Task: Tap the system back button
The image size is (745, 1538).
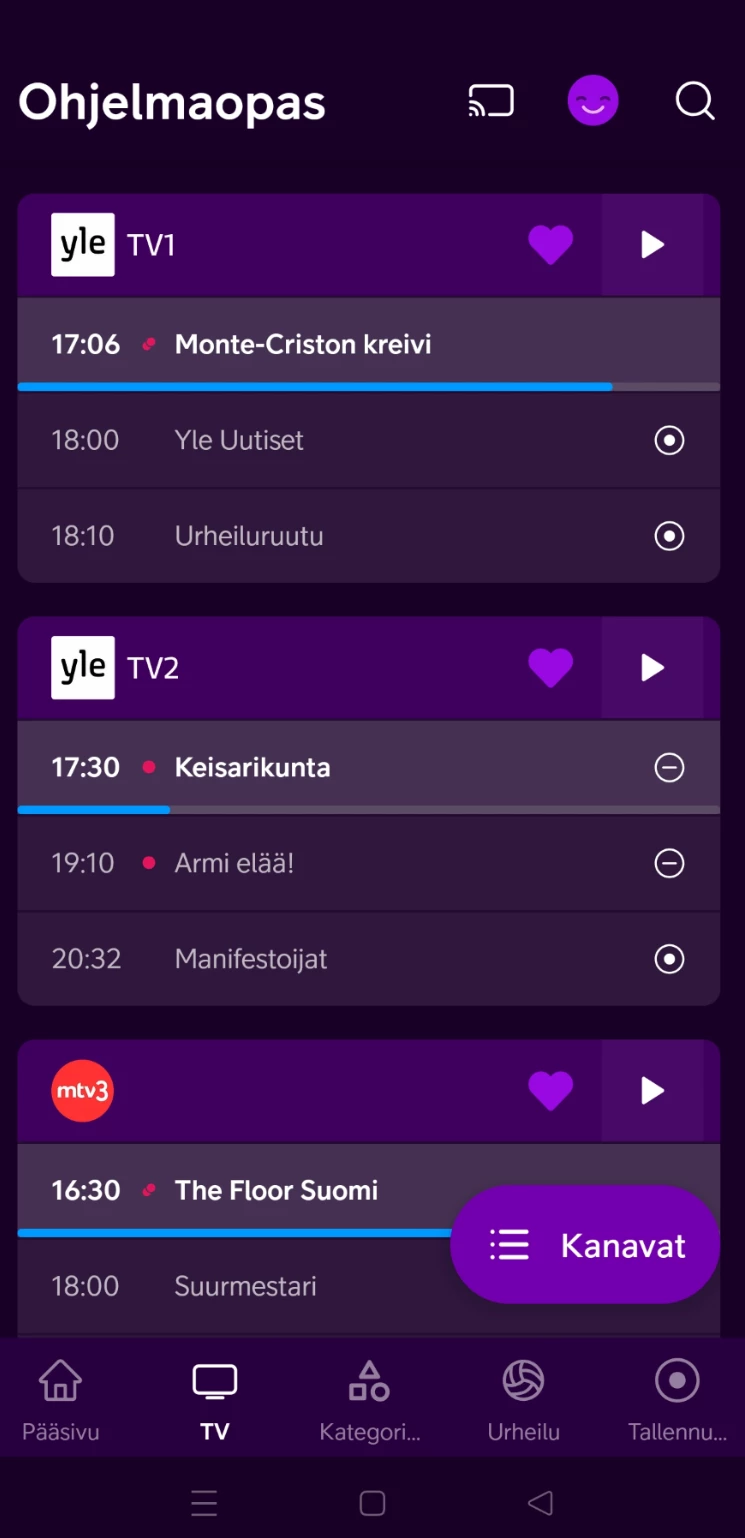Action: pyautogui.click(x=540, y=1503)
